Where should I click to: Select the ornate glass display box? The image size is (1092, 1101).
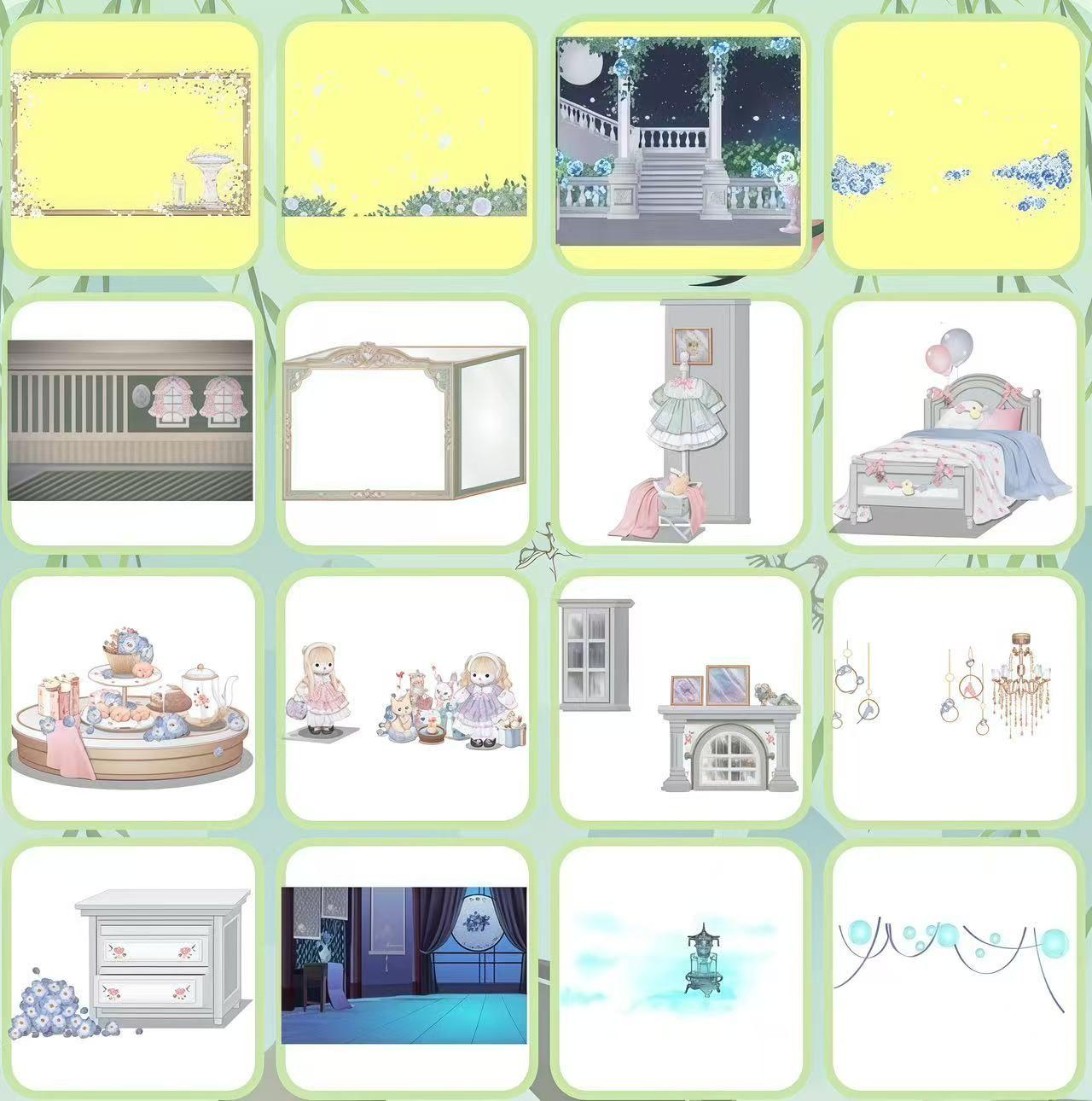click(x=406, y=422)
